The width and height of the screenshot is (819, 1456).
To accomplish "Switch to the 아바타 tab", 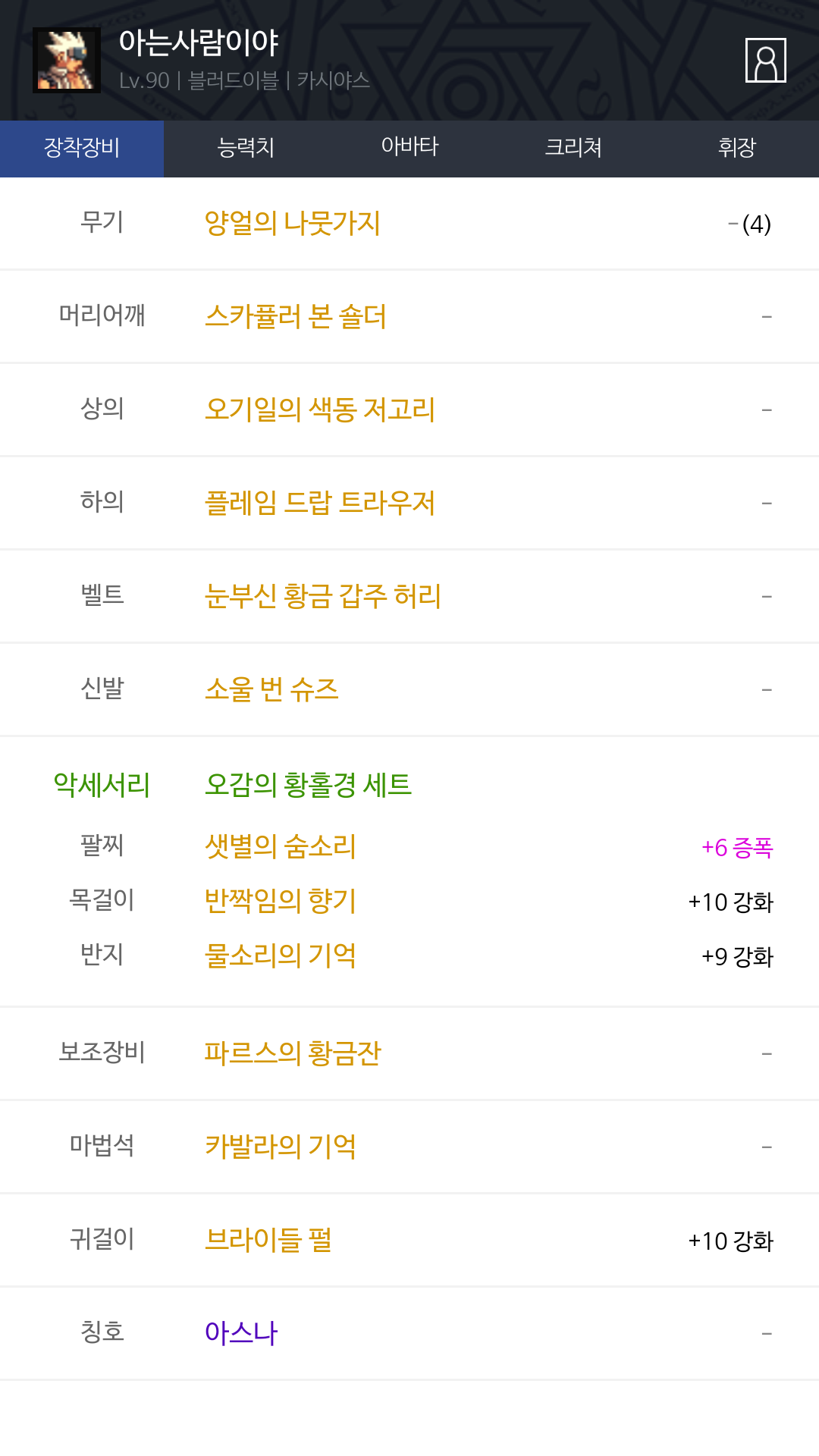I will [409, 149].
